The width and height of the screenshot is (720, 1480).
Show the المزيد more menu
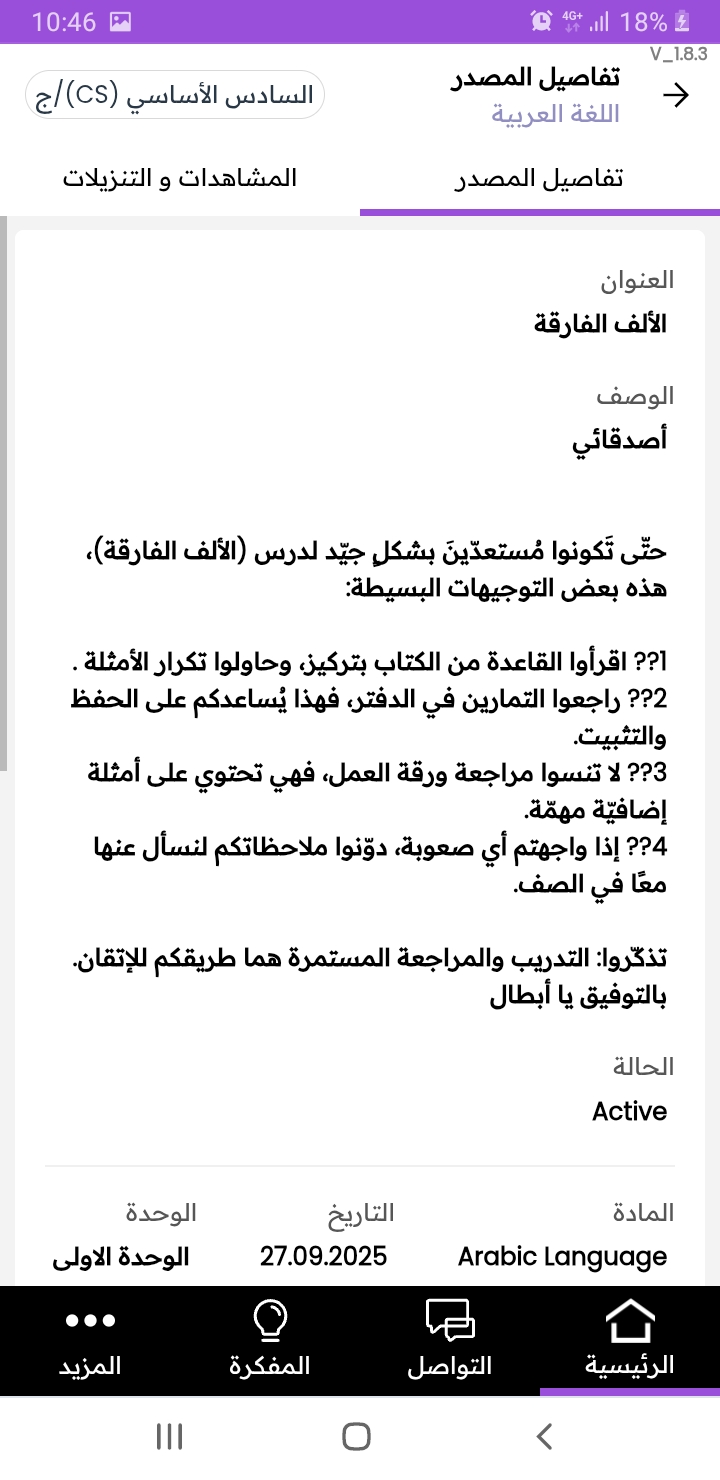point(91,1340)
